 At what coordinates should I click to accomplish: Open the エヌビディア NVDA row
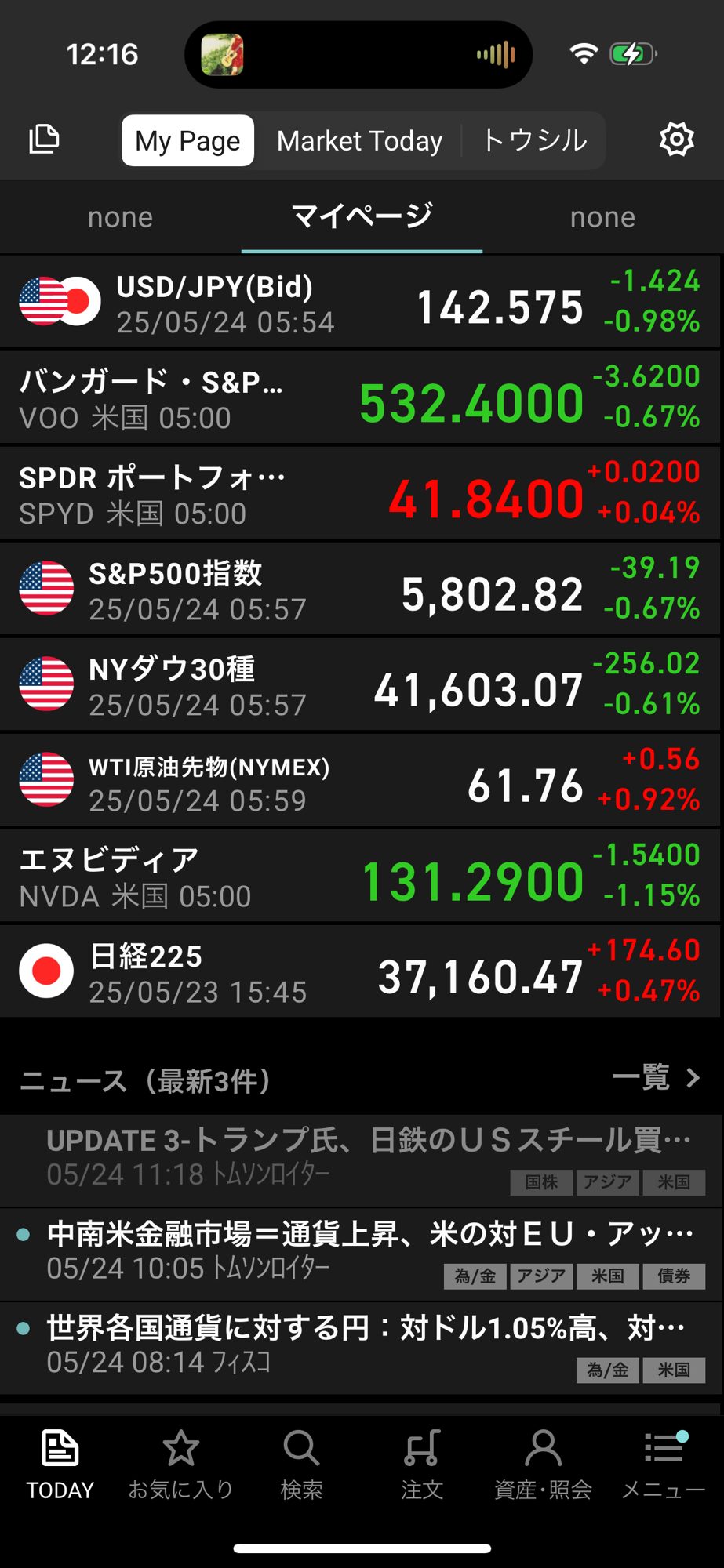coord(361,877)
